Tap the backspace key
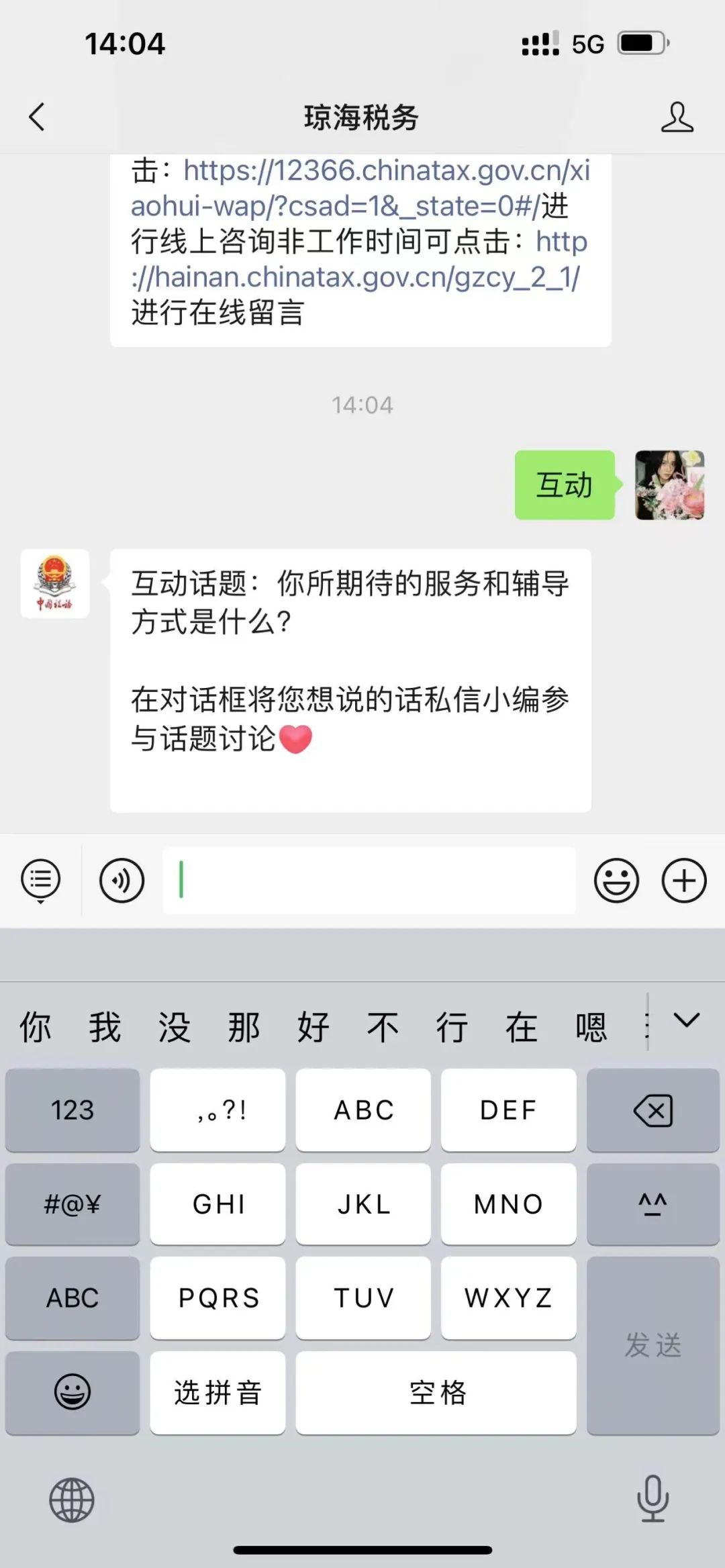 (x=652, y=1110)
